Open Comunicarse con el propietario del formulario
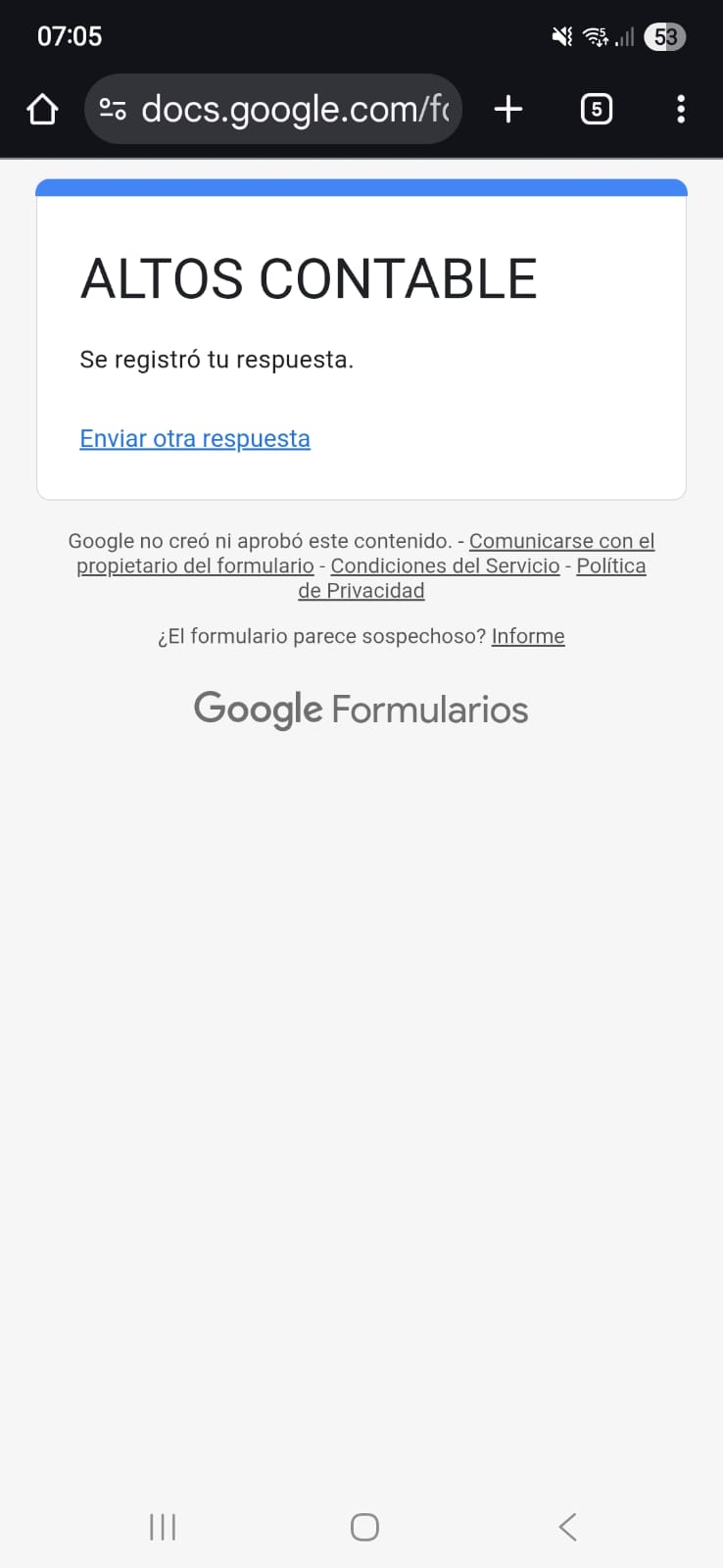 (x=560, y=541)
